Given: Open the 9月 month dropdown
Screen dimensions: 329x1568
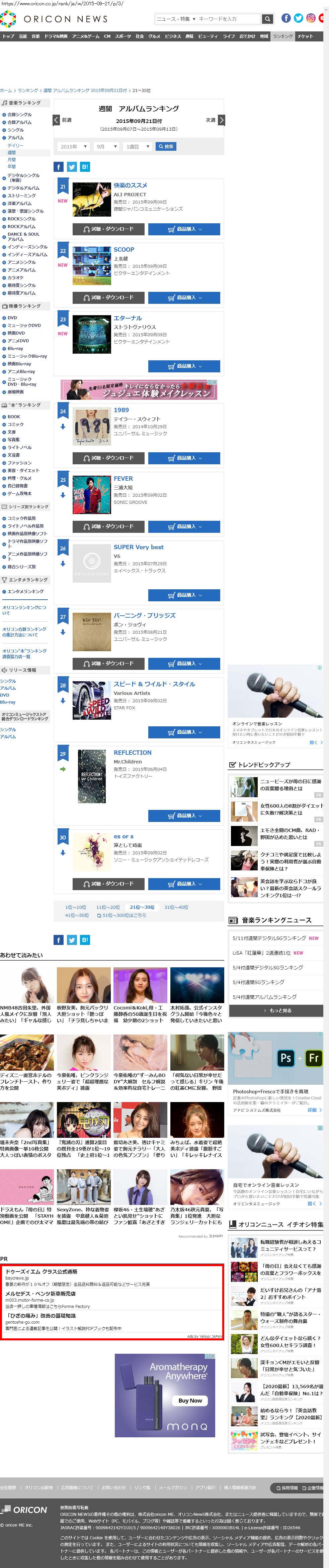Looking at the screenshot, I should tap(106, 147).
